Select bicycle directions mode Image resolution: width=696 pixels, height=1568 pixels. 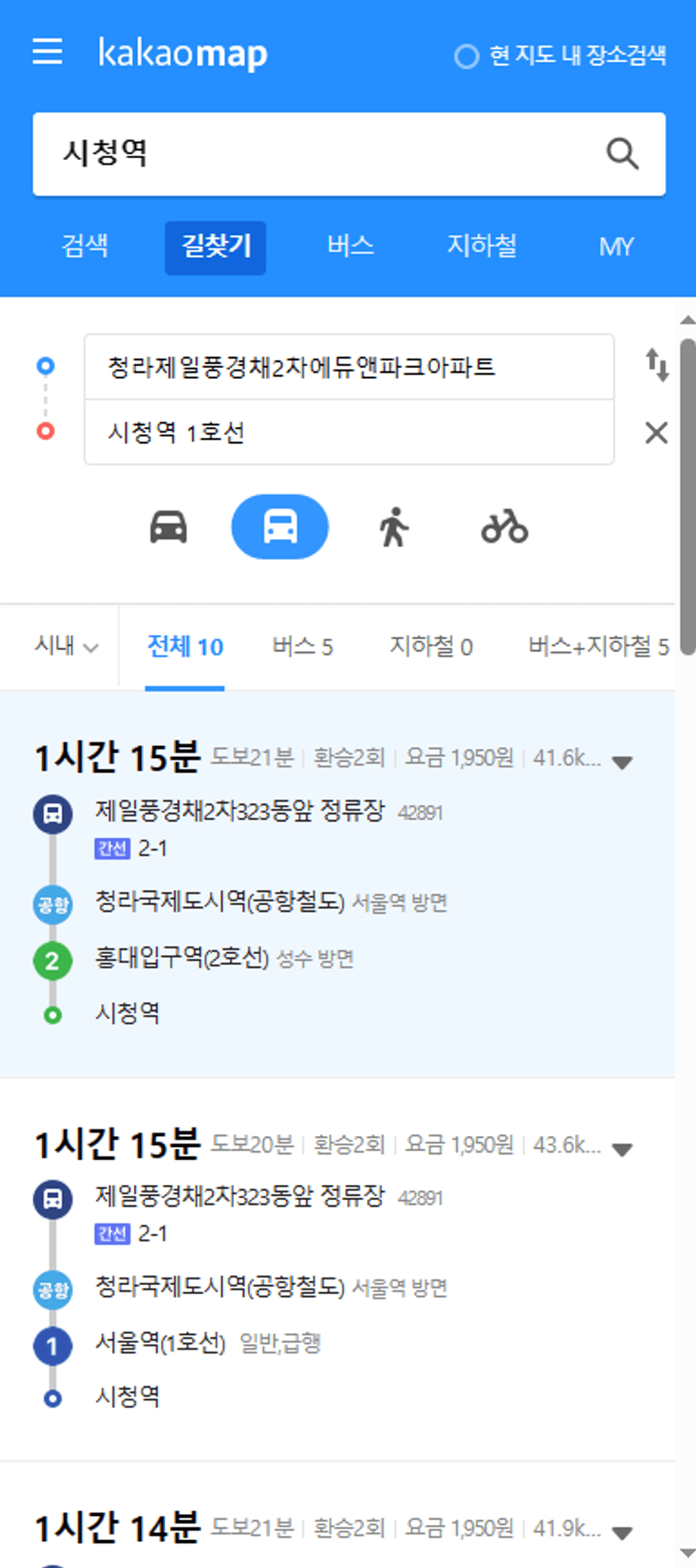tap(504, 527)
